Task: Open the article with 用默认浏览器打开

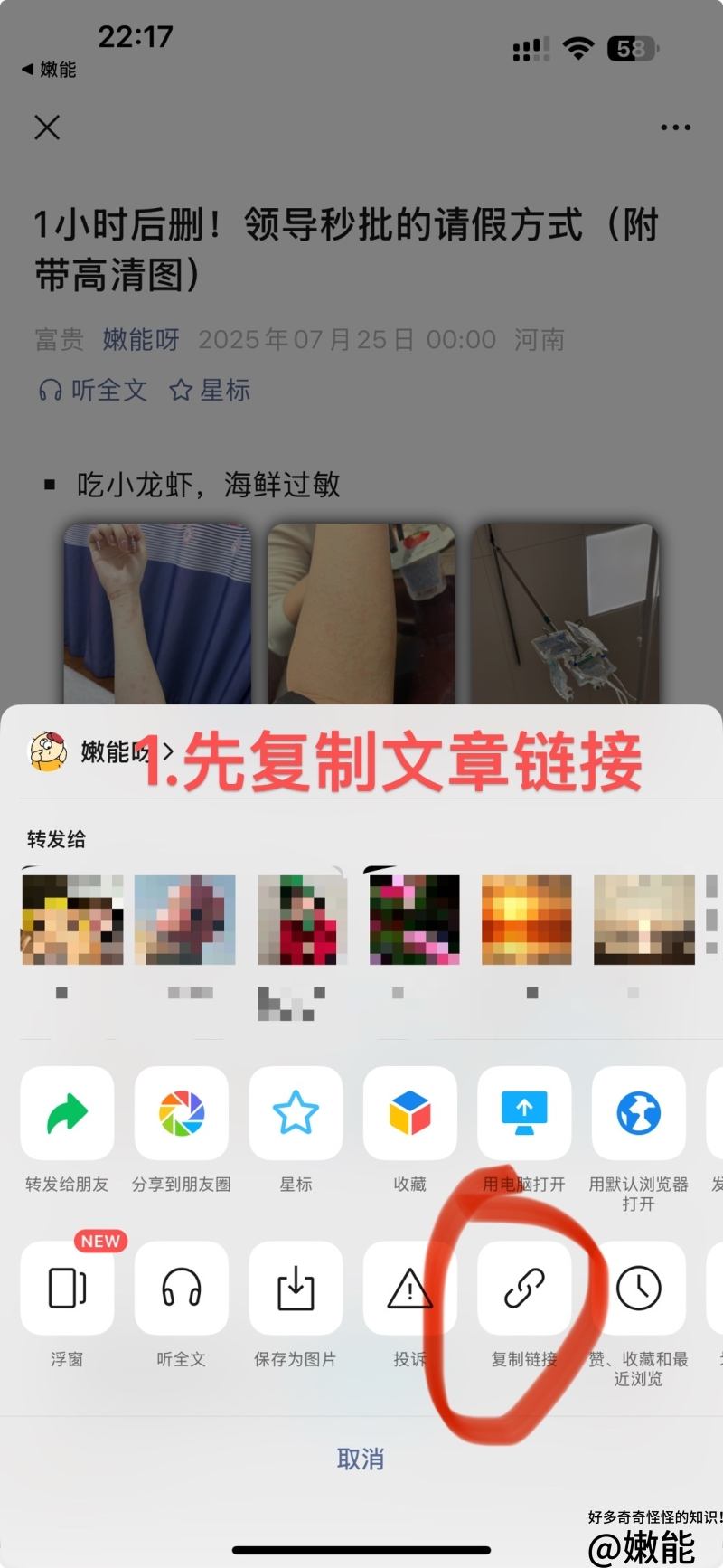Action: [638, 1113]
